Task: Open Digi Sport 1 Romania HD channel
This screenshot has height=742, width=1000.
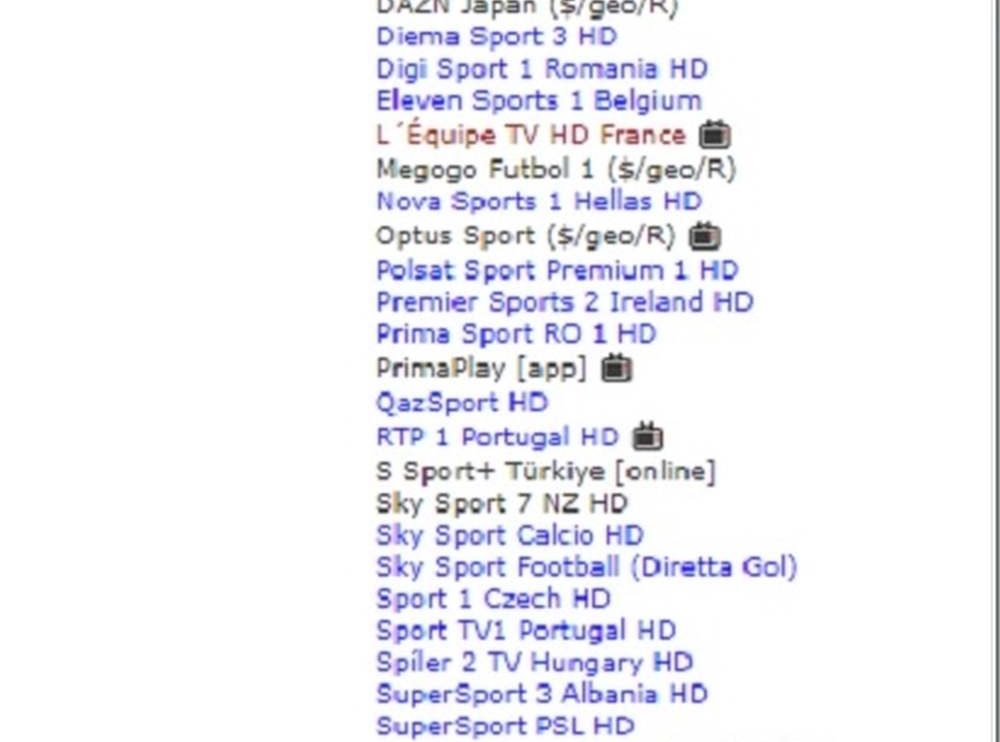Action: coord(541,69)
